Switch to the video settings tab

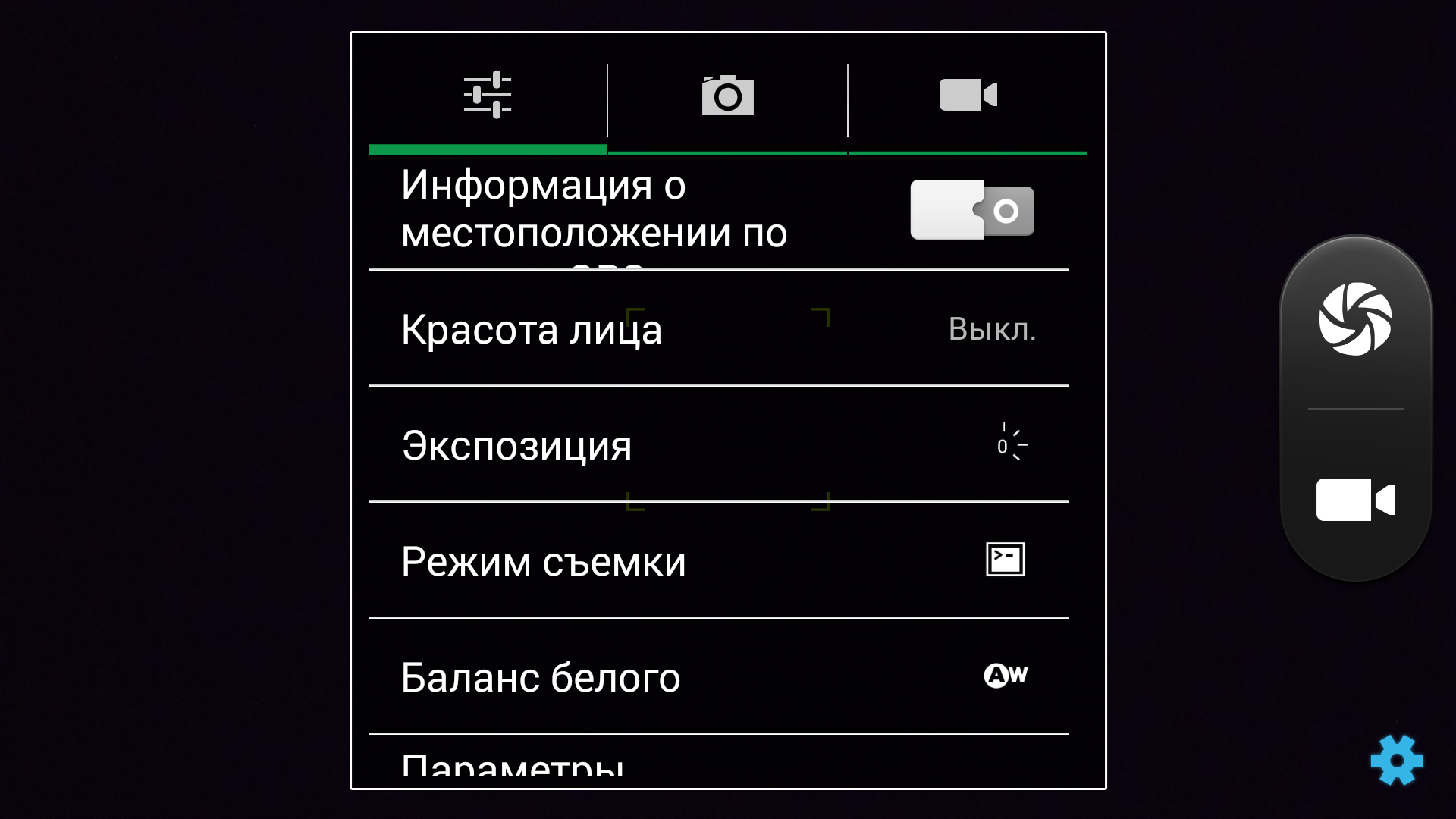tap(968, 96)
